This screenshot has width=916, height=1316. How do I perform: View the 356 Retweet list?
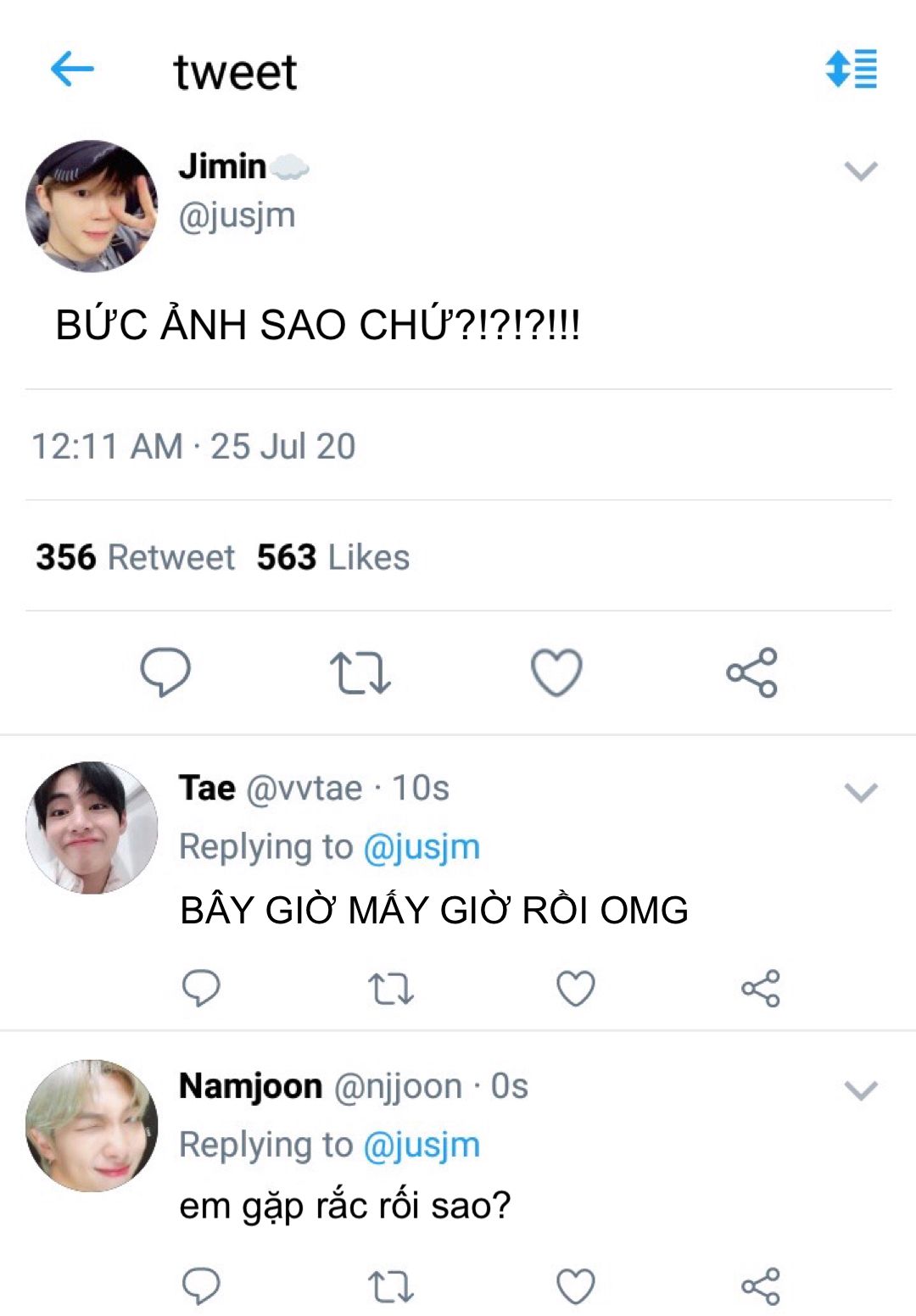pos(136,557)
